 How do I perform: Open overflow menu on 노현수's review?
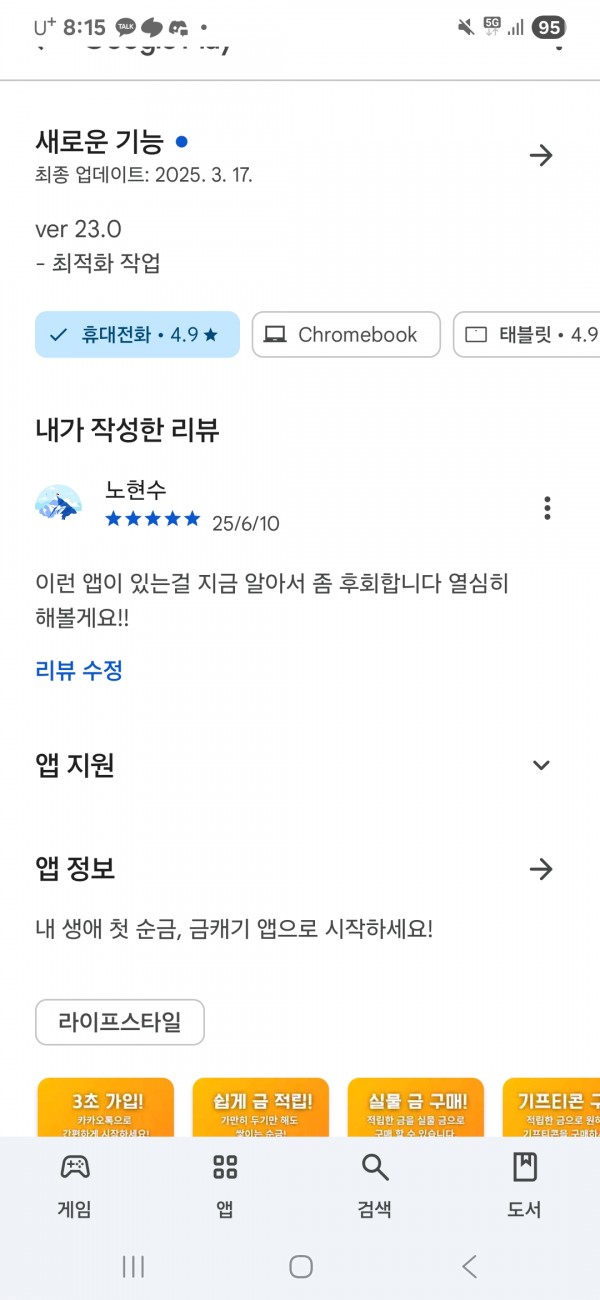(x=547, y=508)
